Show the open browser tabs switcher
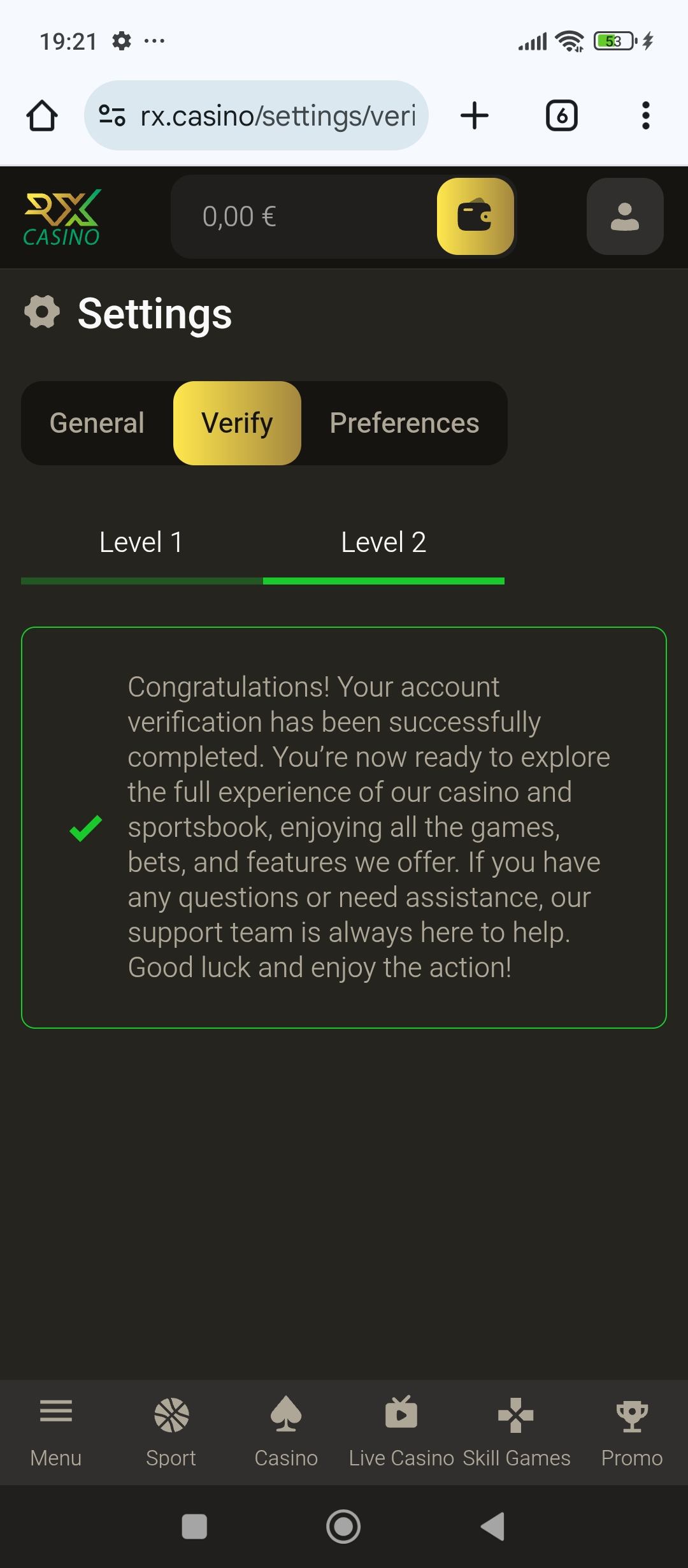Viewport: 688px width, 1568px height. 562,116
